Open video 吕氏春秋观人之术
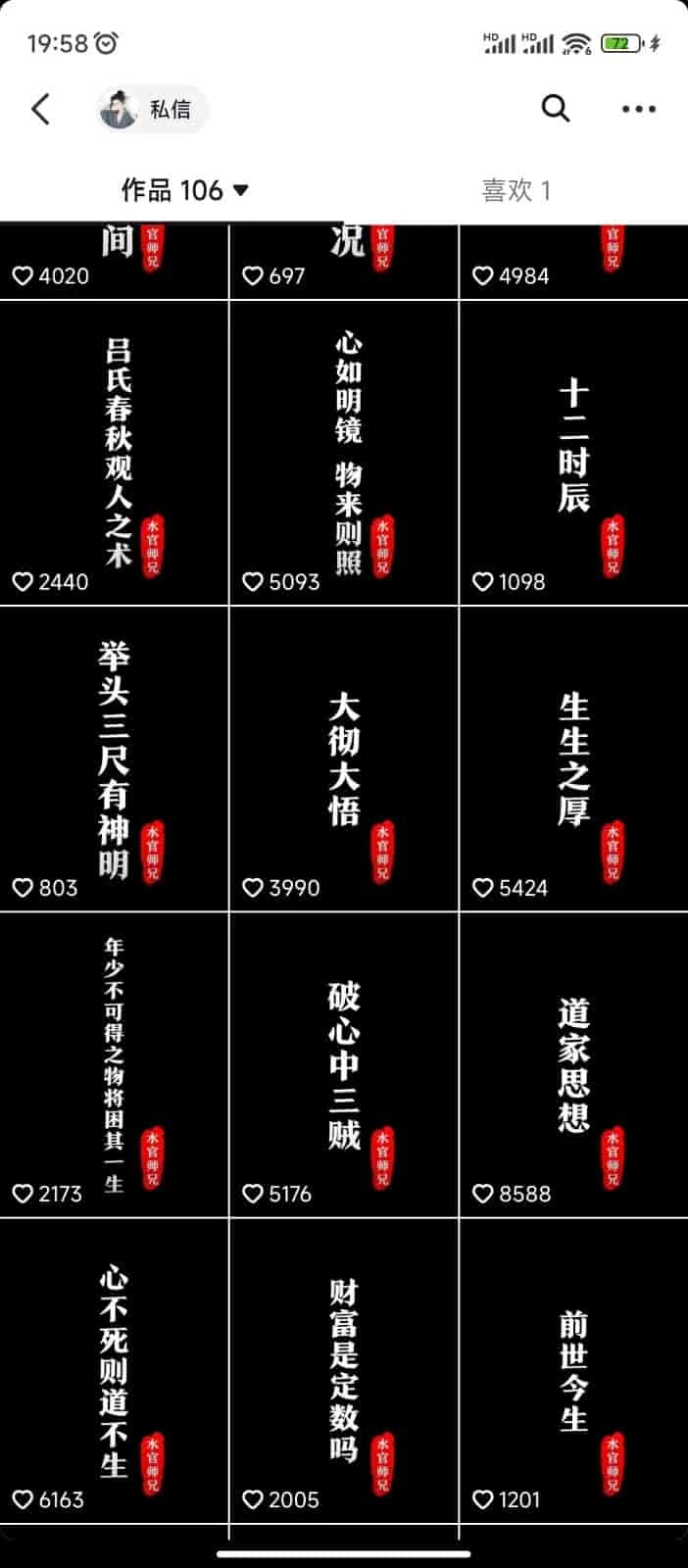 coord(114,453)
